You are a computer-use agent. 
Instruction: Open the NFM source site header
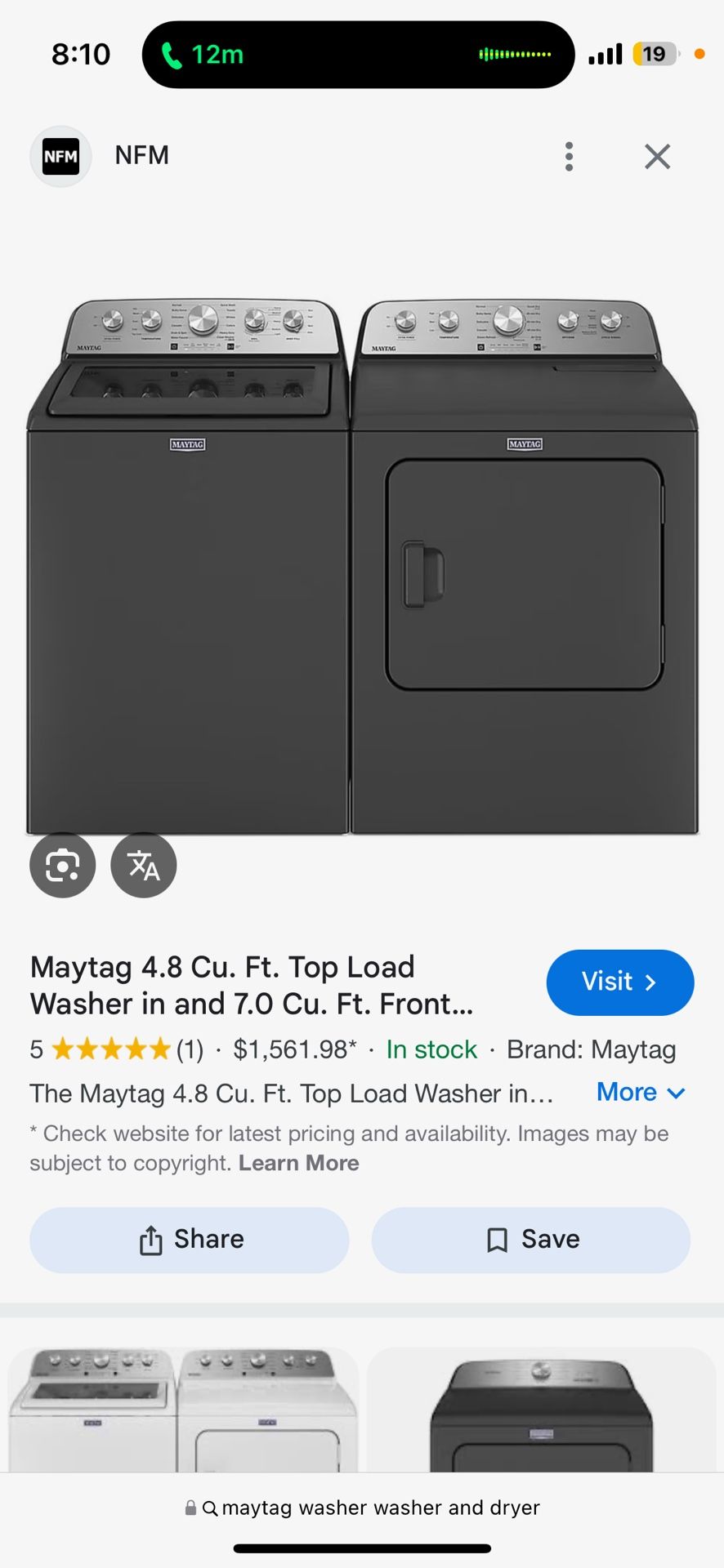tap(141, 155)
